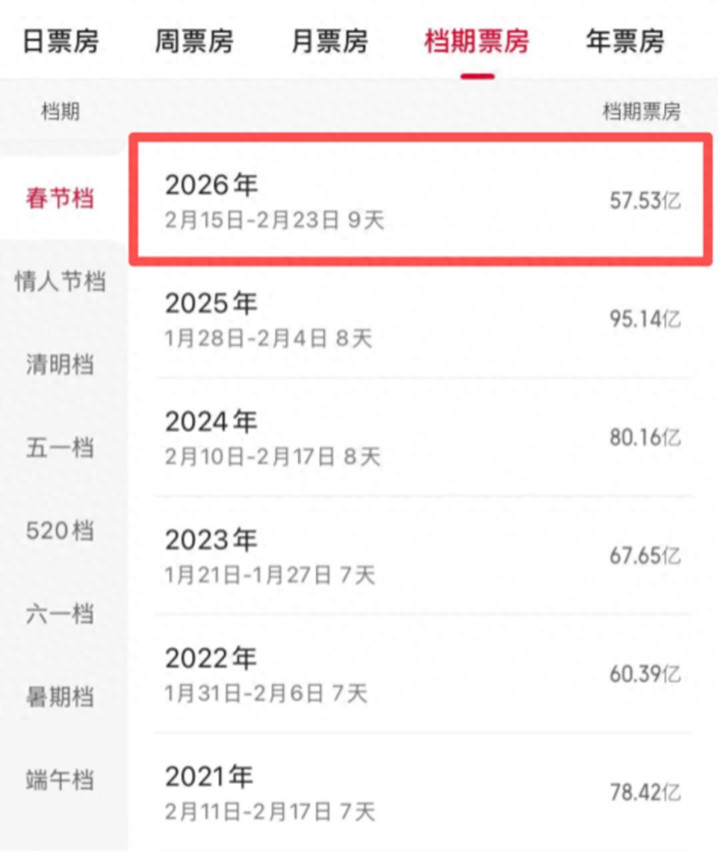Choose the 清明档 category
Viewport: 720px width, 852px height.
tap(60, 364)
